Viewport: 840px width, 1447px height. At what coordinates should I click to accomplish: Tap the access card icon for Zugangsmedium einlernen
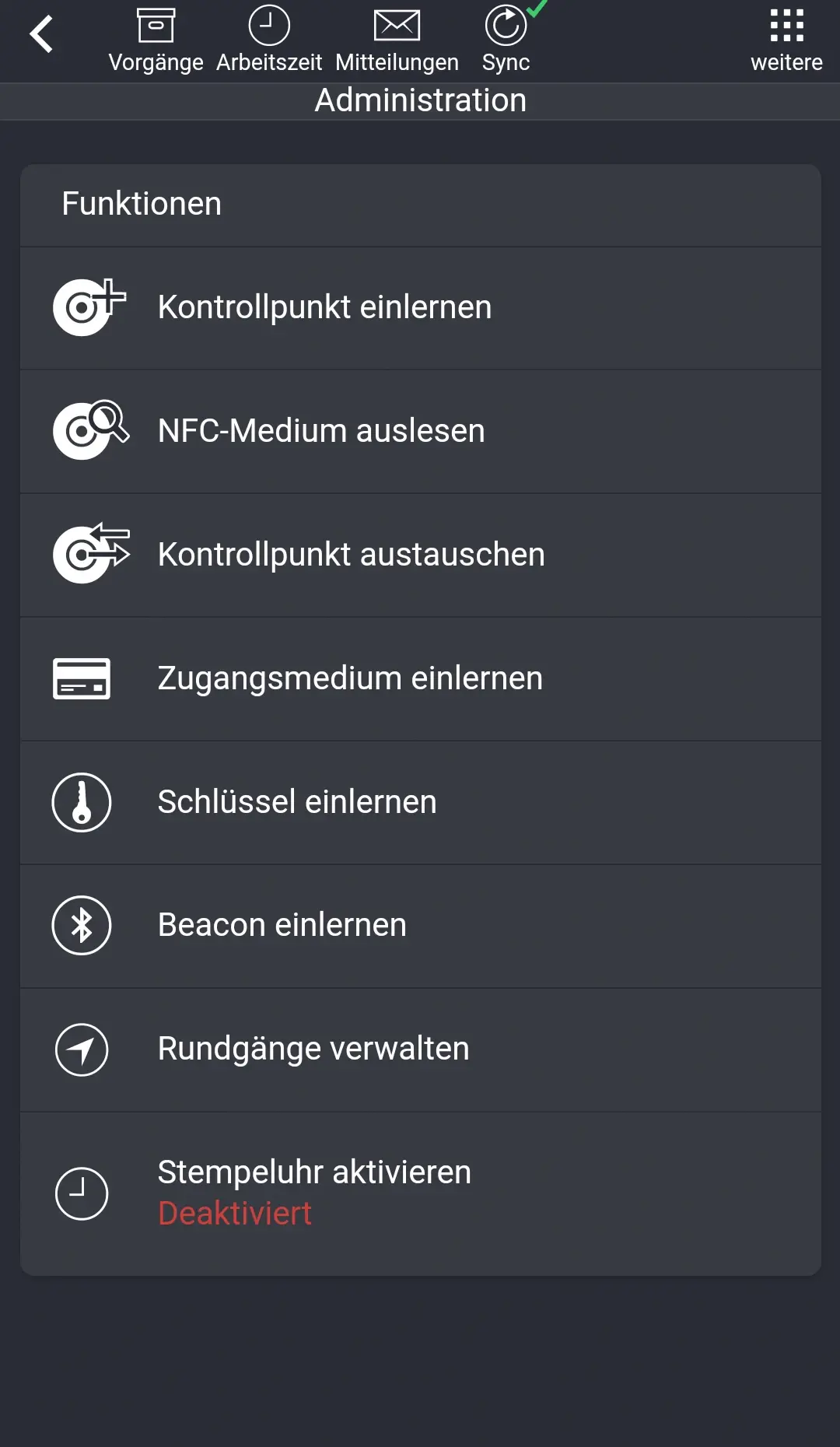82,678
